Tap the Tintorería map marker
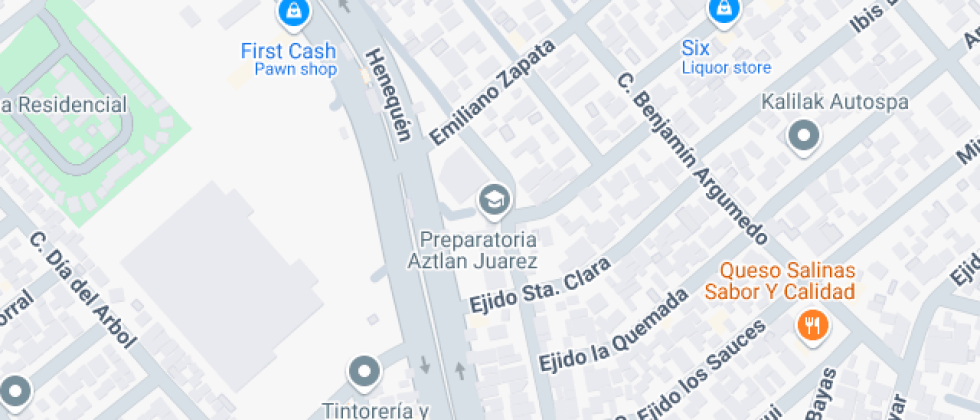The image size is (980, 420). point(364,373)
